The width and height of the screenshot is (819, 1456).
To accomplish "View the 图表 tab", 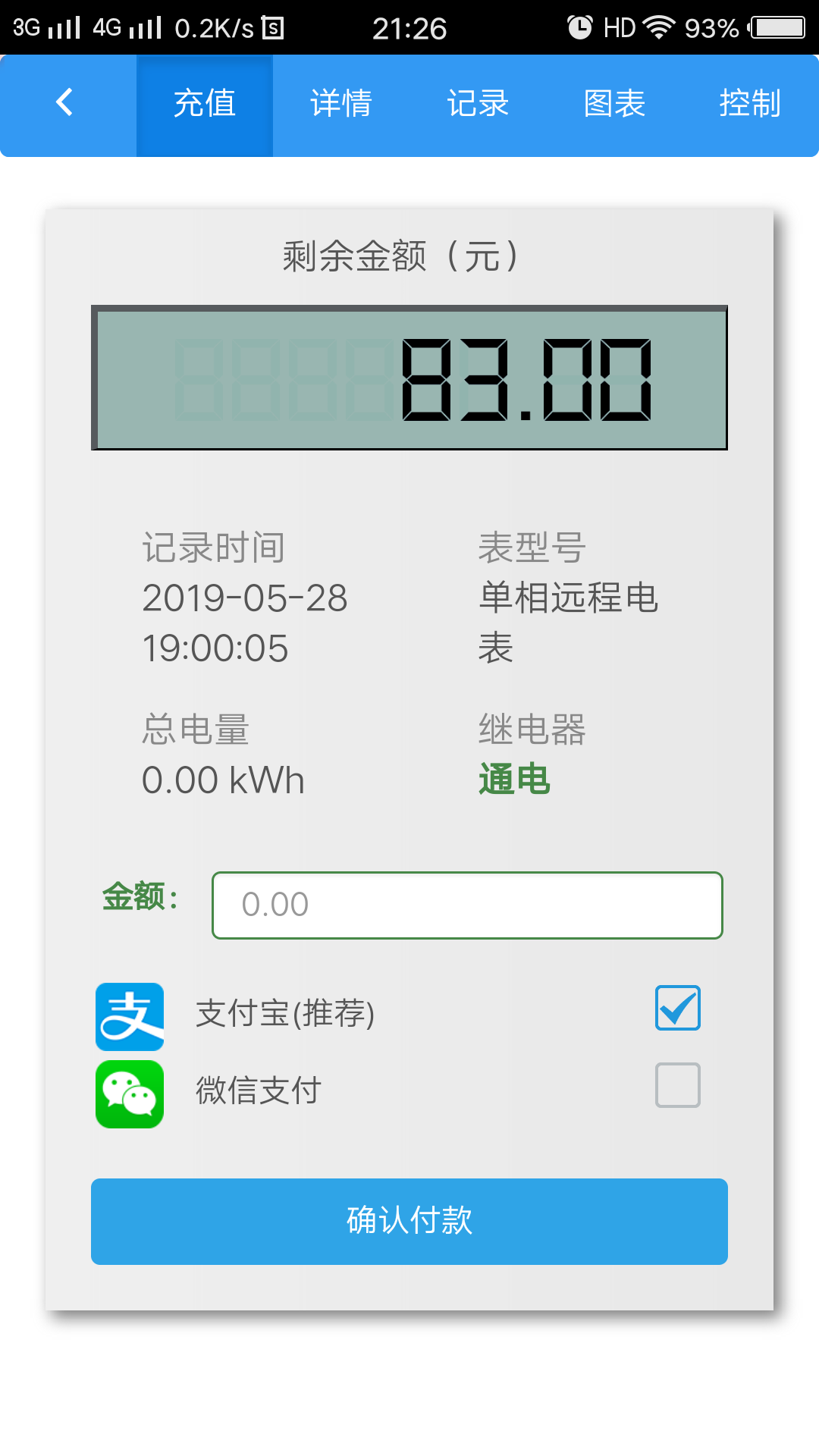I will pyautogui.click(x=614, y=105).
